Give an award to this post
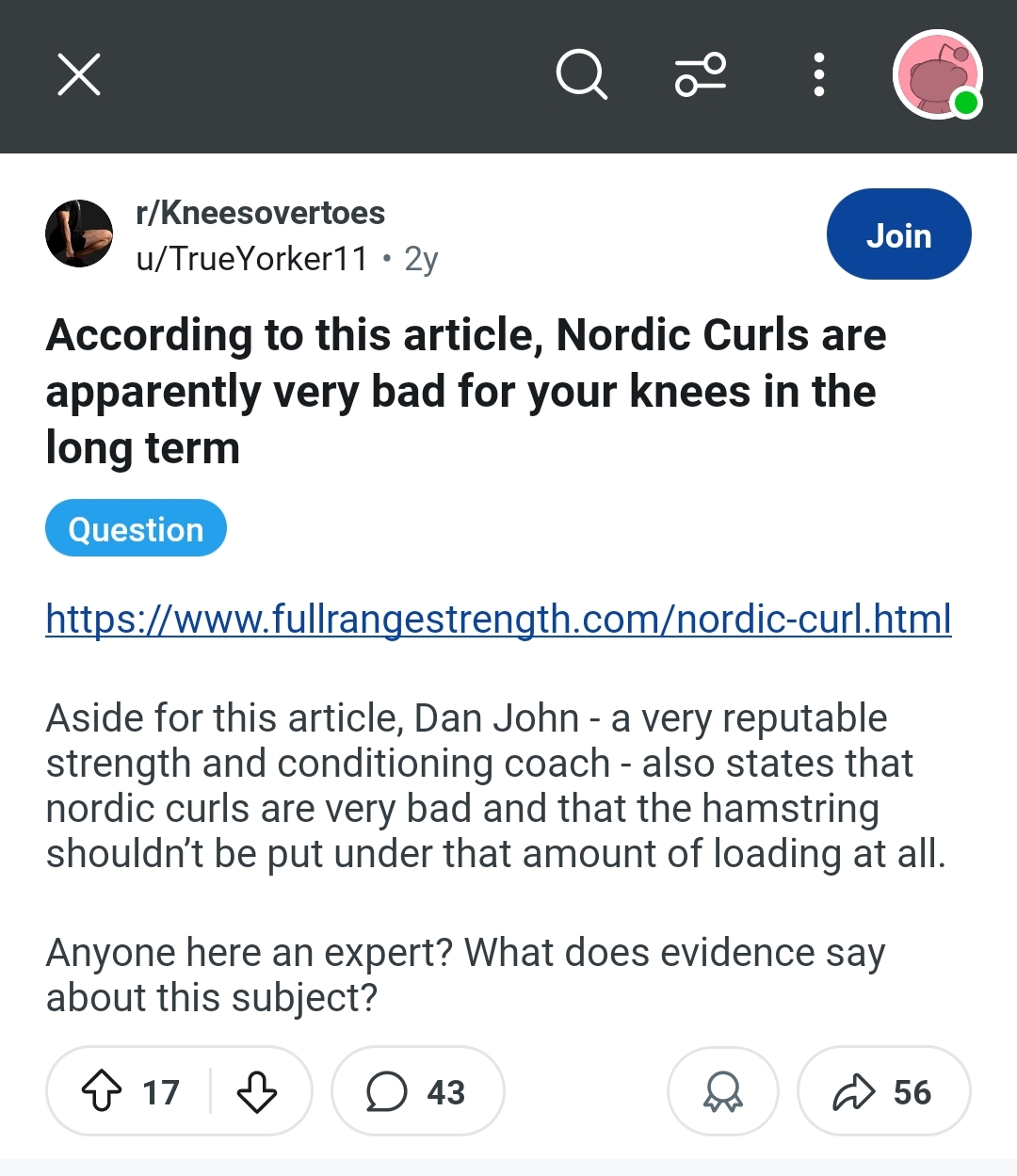The image size is (1017, 1176). (x=722, y=1091)
